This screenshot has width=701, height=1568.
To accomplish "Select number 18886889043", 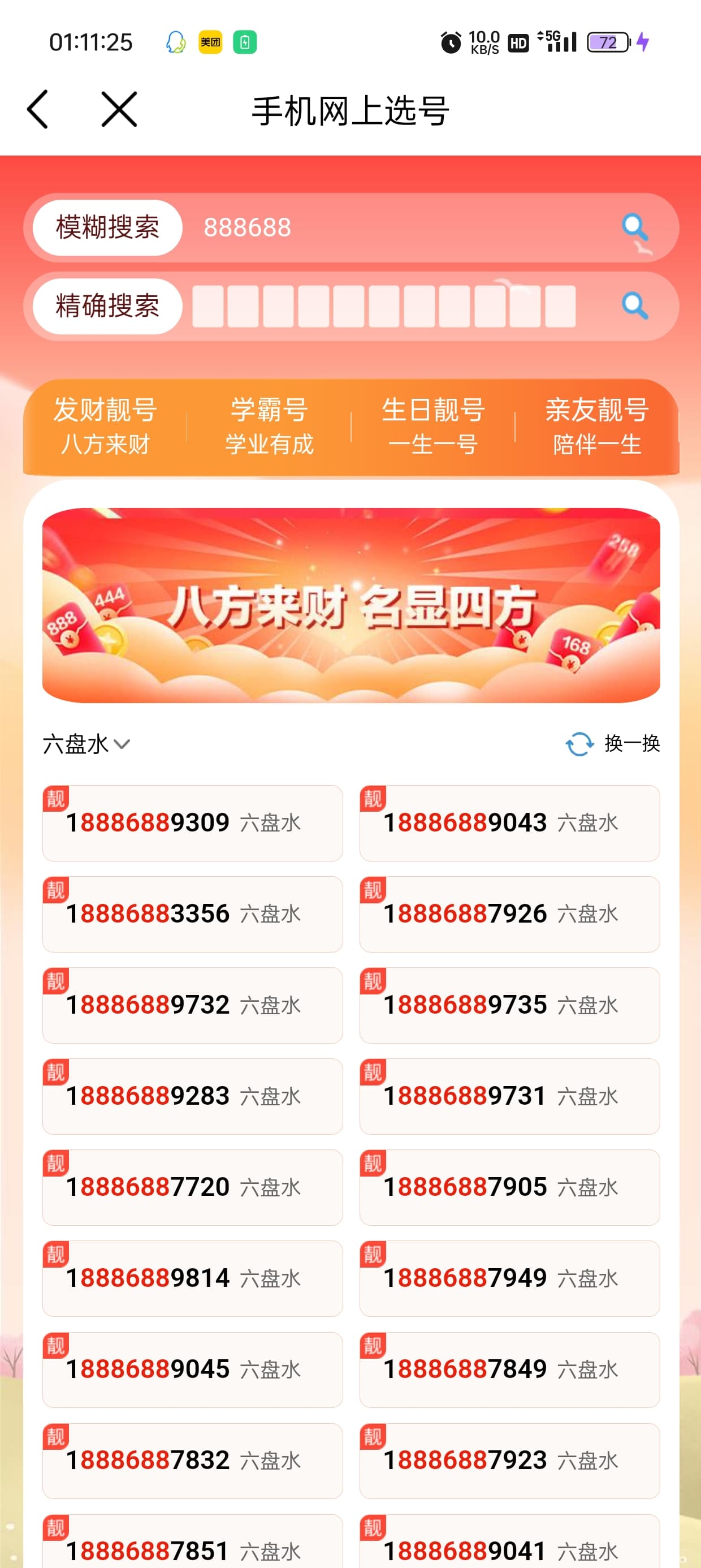I will pyautogui.click(x=510, y=823).
